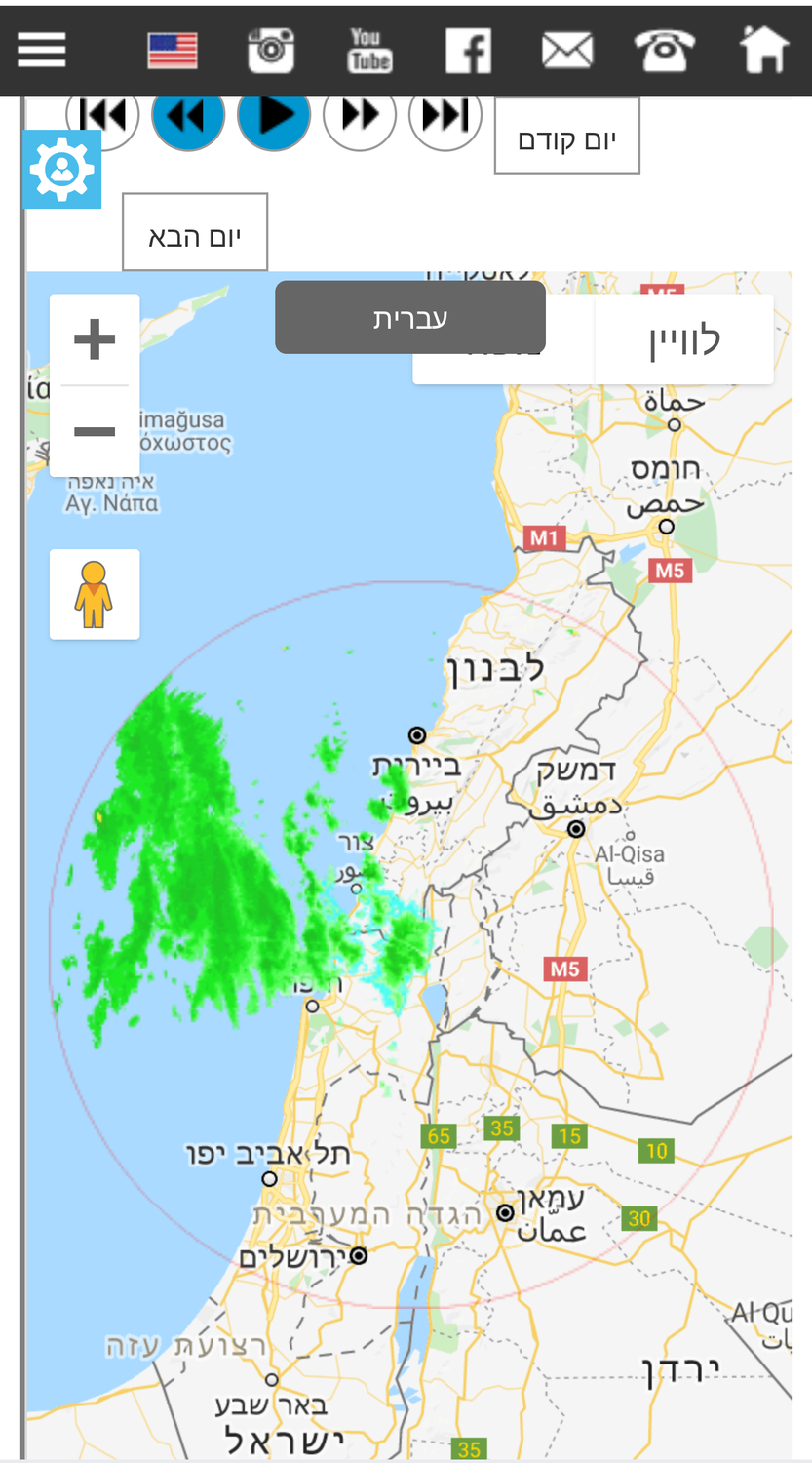Open the hamburger menu
The height and width of the screenshot is (1463, 812).
(x=41, y=49)
